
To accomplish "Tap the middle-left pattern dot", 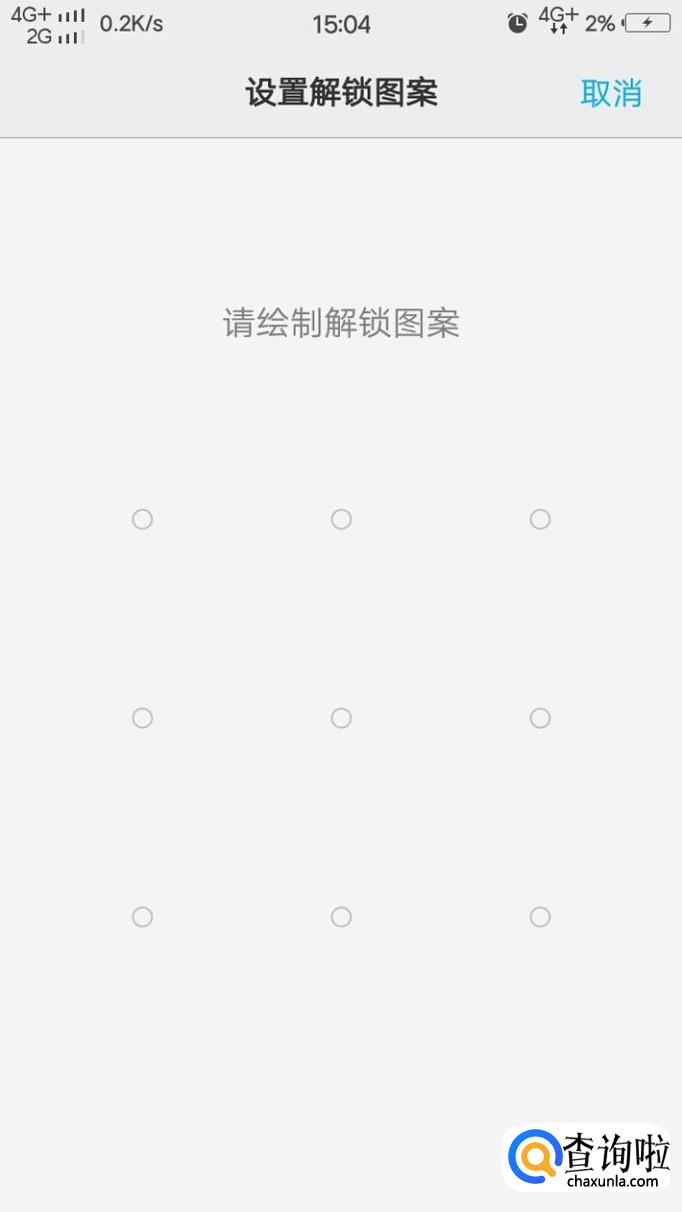I will 142,718.
